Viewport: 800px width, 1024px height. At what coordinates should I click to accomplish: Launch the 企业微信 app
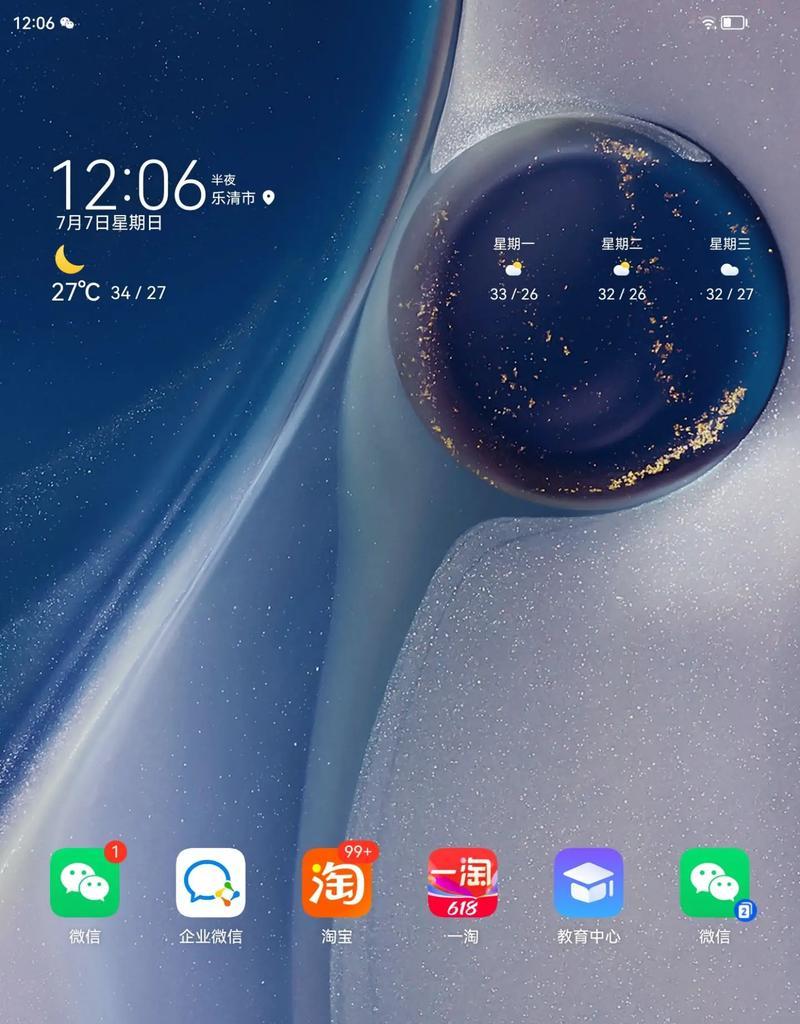coord(211,882)
